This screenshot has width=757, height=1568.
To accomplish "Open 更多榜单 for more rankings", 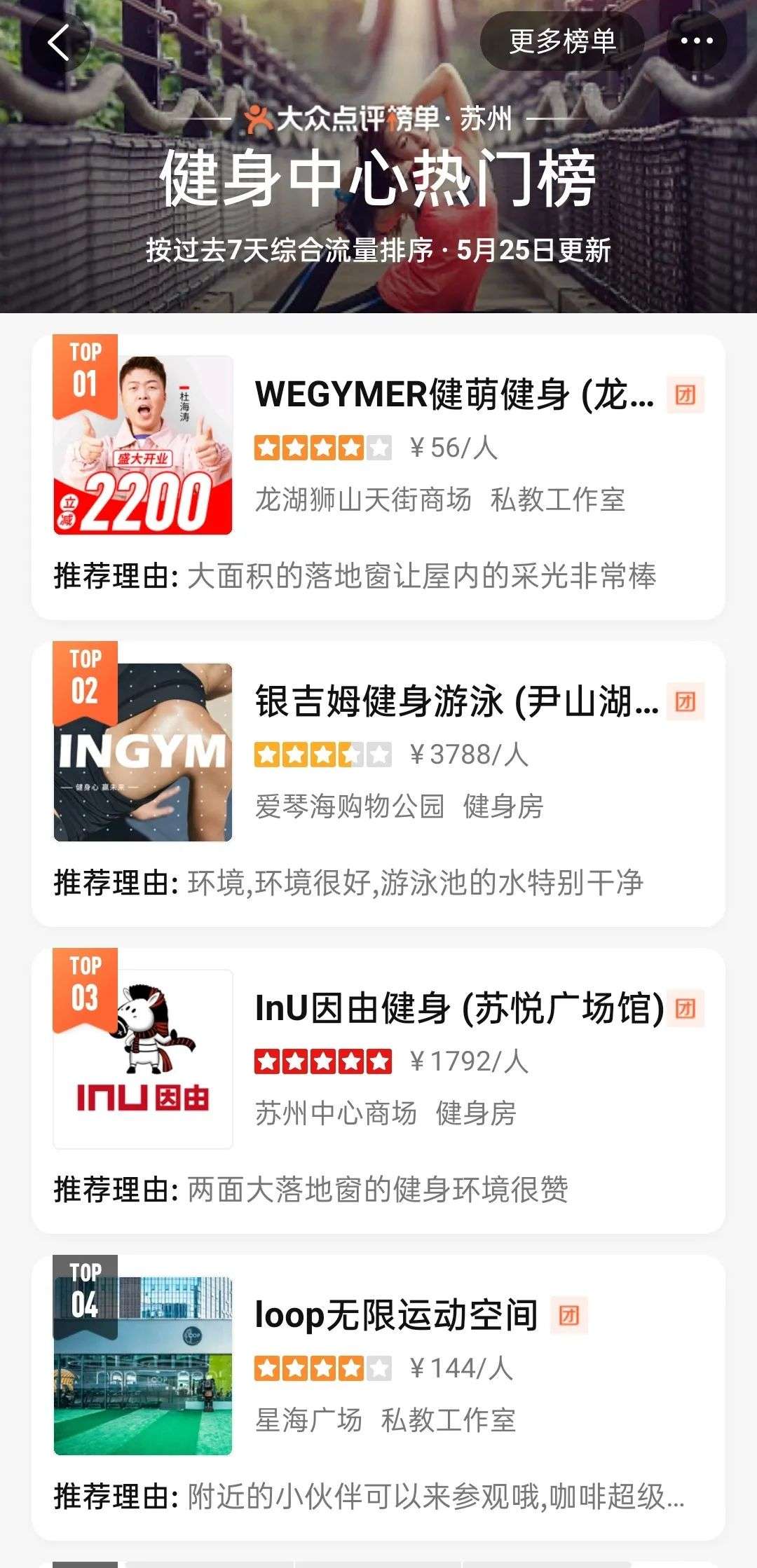I will [x=561, y=41].
